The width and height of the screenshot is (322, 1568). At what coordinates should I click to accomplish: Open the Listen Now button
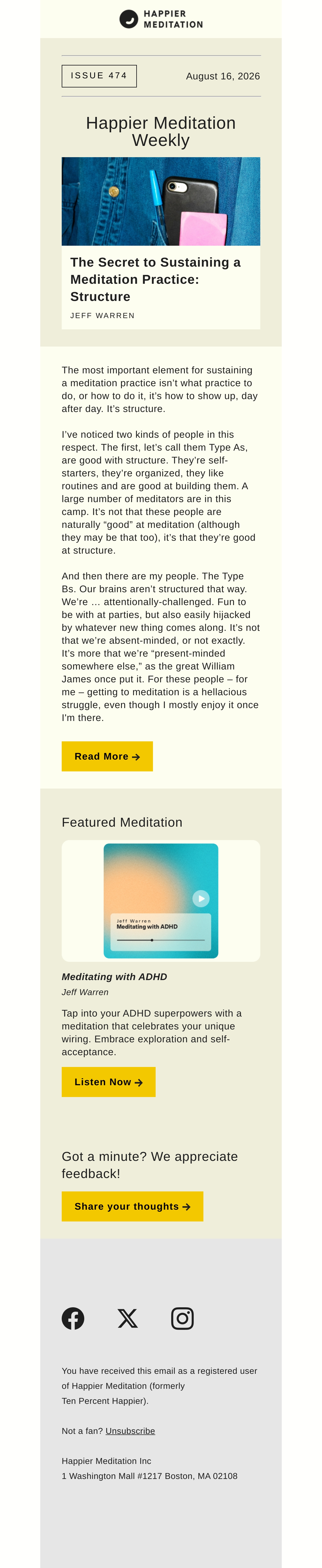[108, 1082]
